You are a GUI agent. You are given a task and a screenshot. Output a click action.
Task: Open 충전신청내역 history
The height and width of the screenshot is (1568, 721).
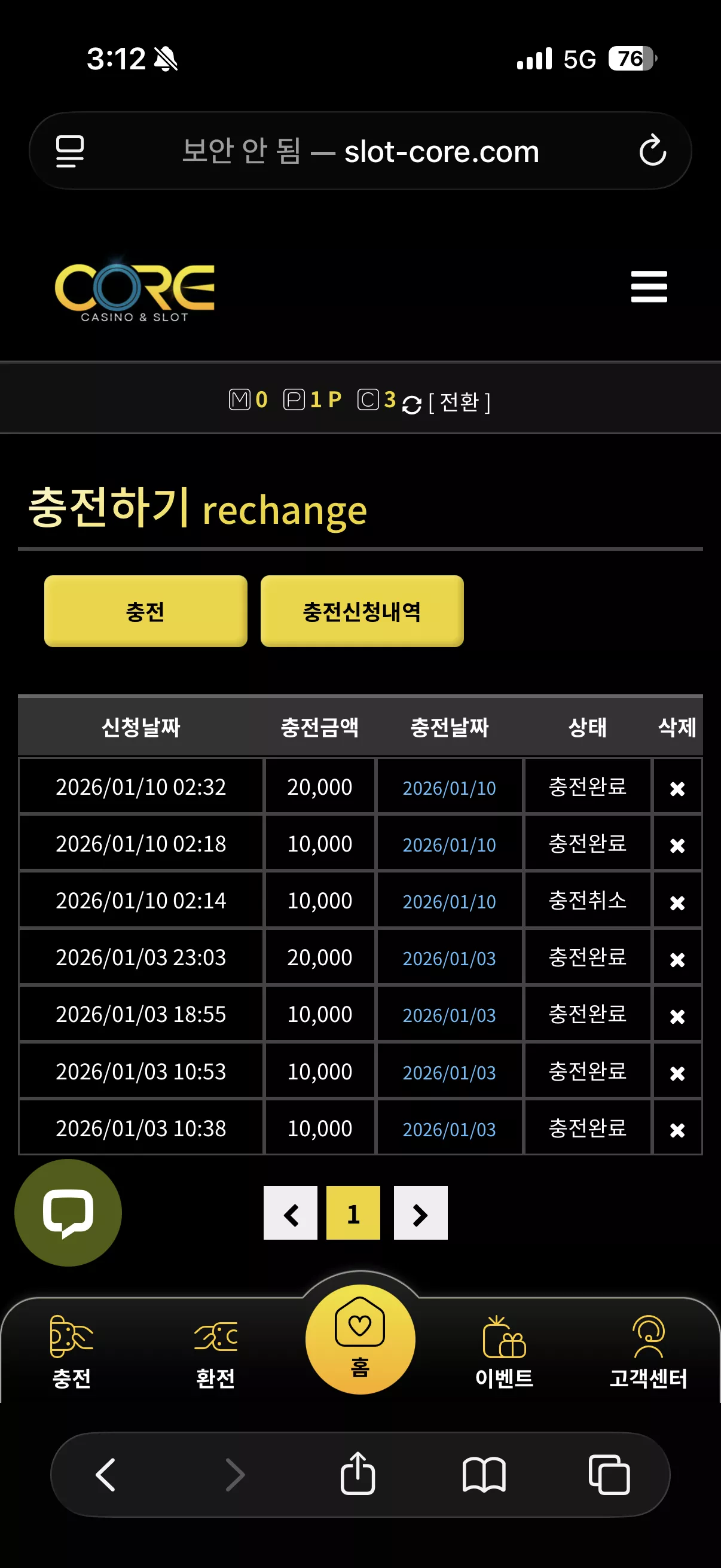coord(362,611)
